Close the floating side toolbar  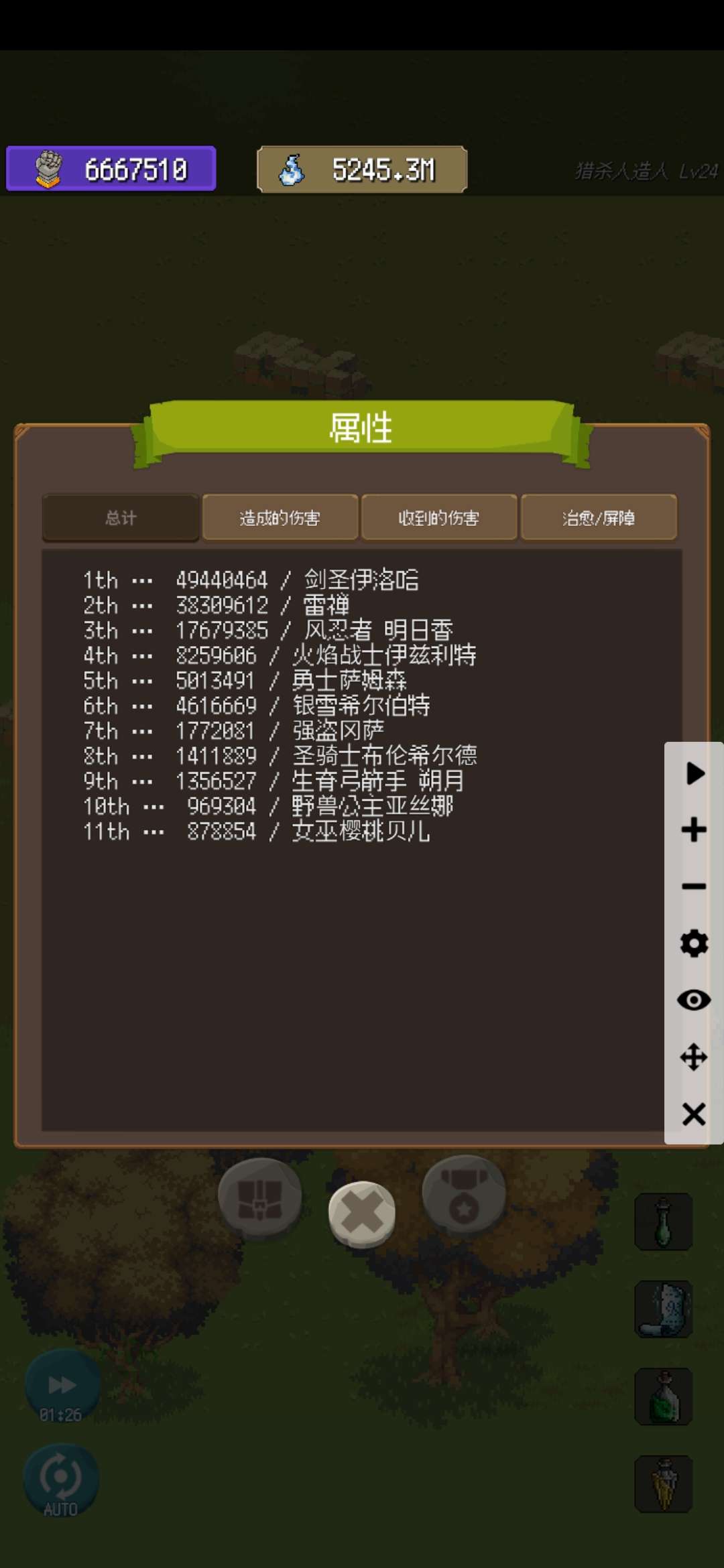click(x=695, y=1114)
